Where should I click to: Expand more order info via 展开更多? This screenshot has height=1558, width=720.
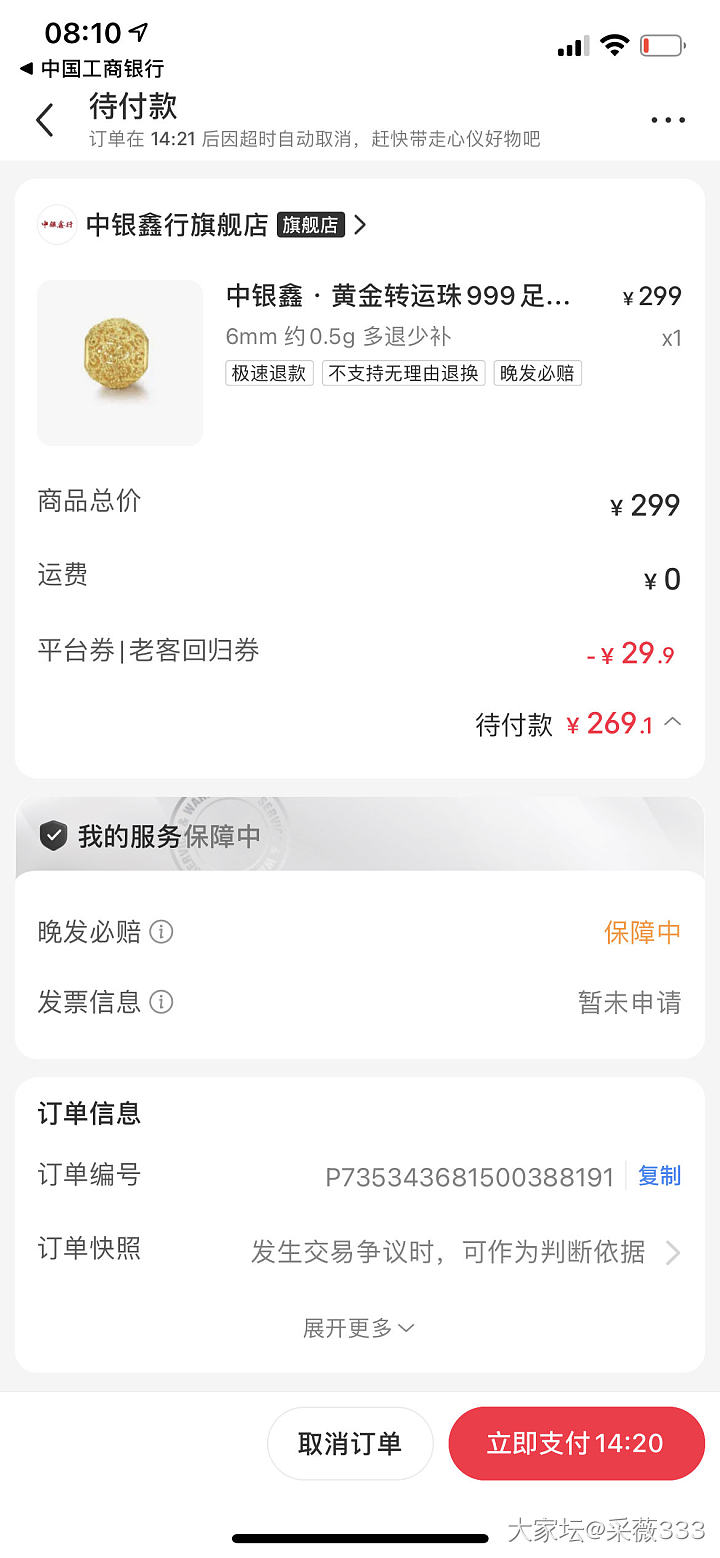click(358, 1328)
